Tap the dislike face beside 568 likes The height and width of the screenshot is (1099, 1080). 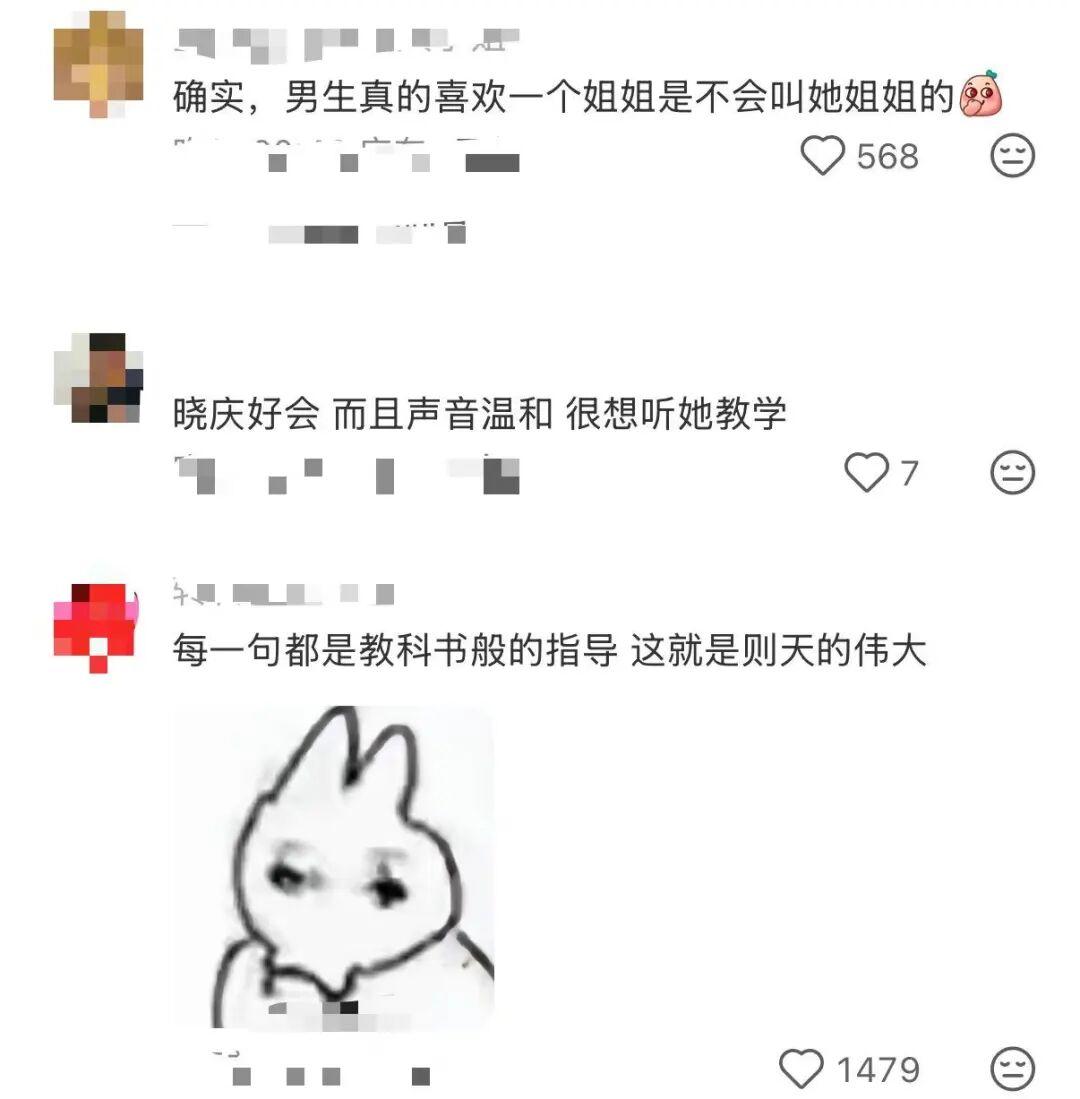tap(1012, 156)
